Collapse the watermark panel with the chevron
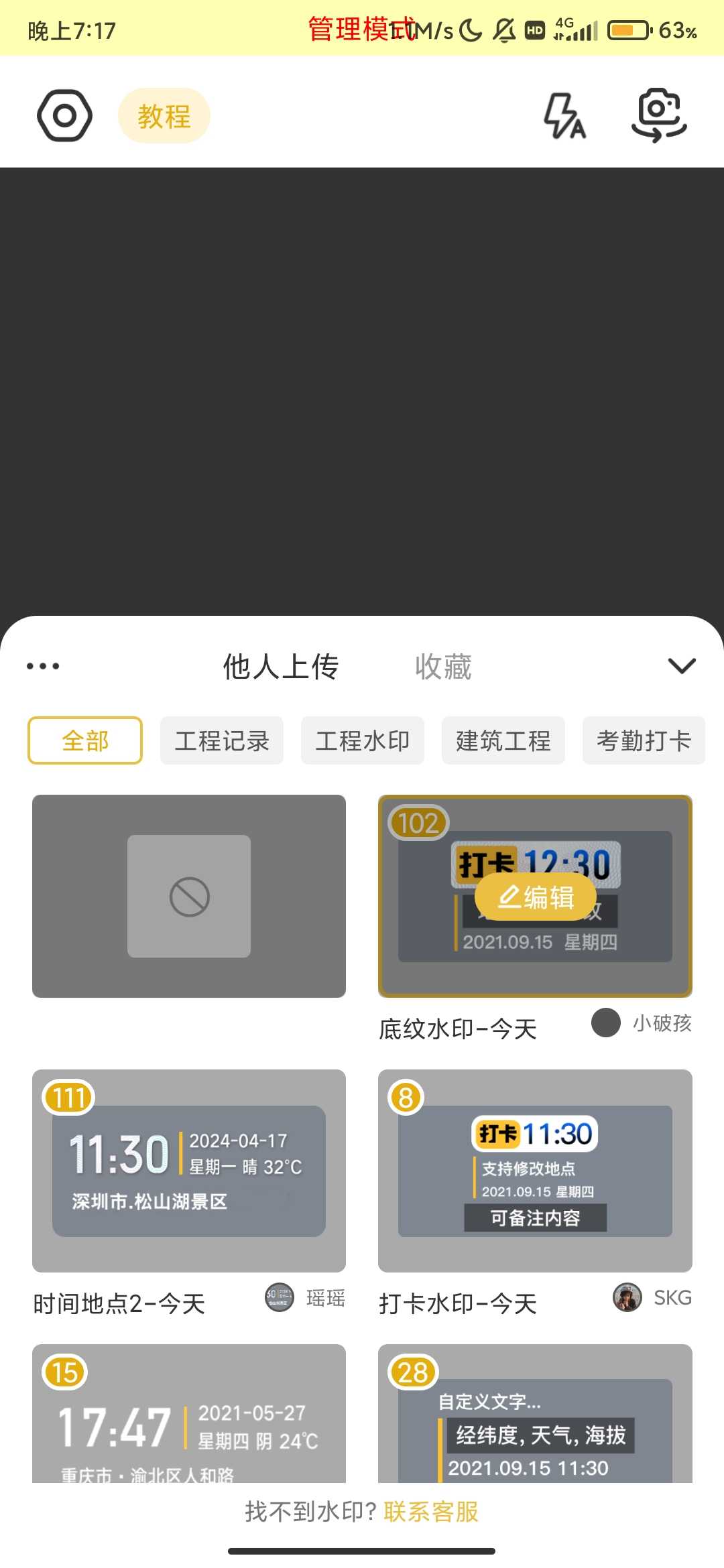This screenshot has height=1568, width=724. [x=681, y=665]
